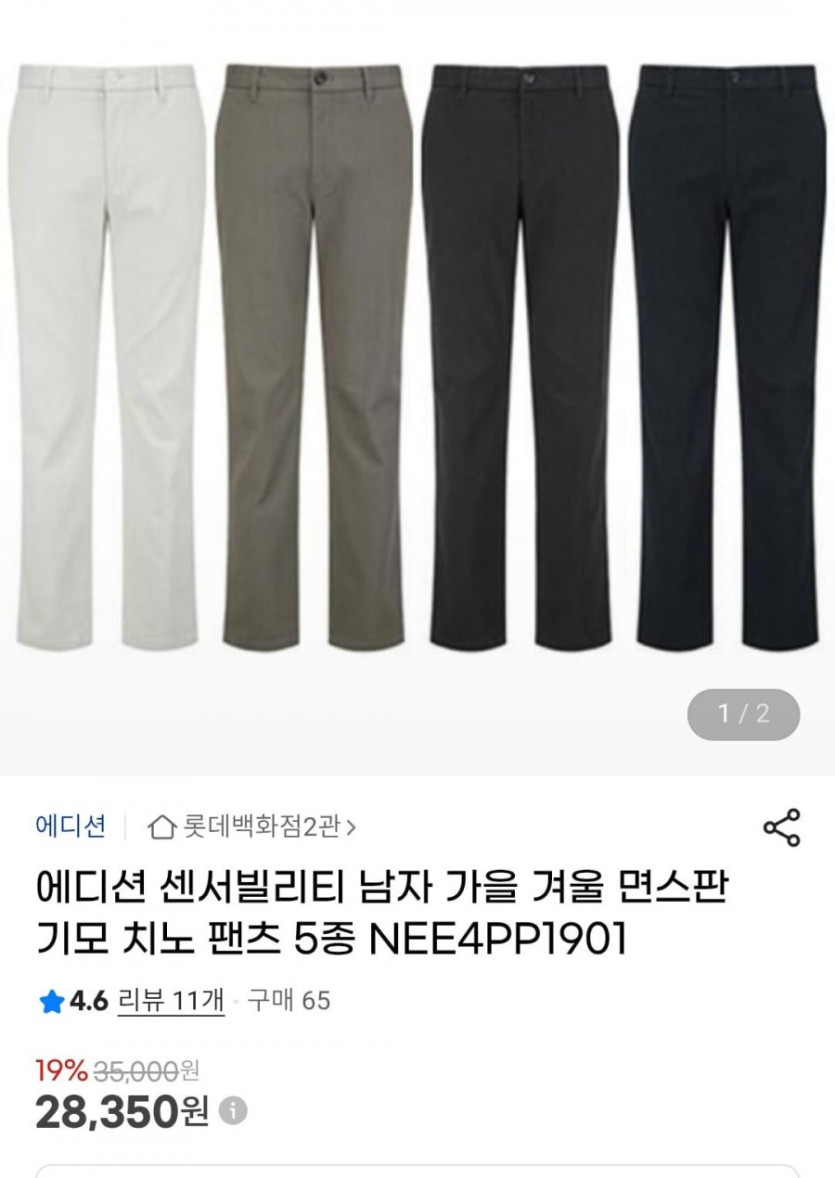Tap the price info icon next to 28,350원
835x1178 pixels.
point(232,1111)
